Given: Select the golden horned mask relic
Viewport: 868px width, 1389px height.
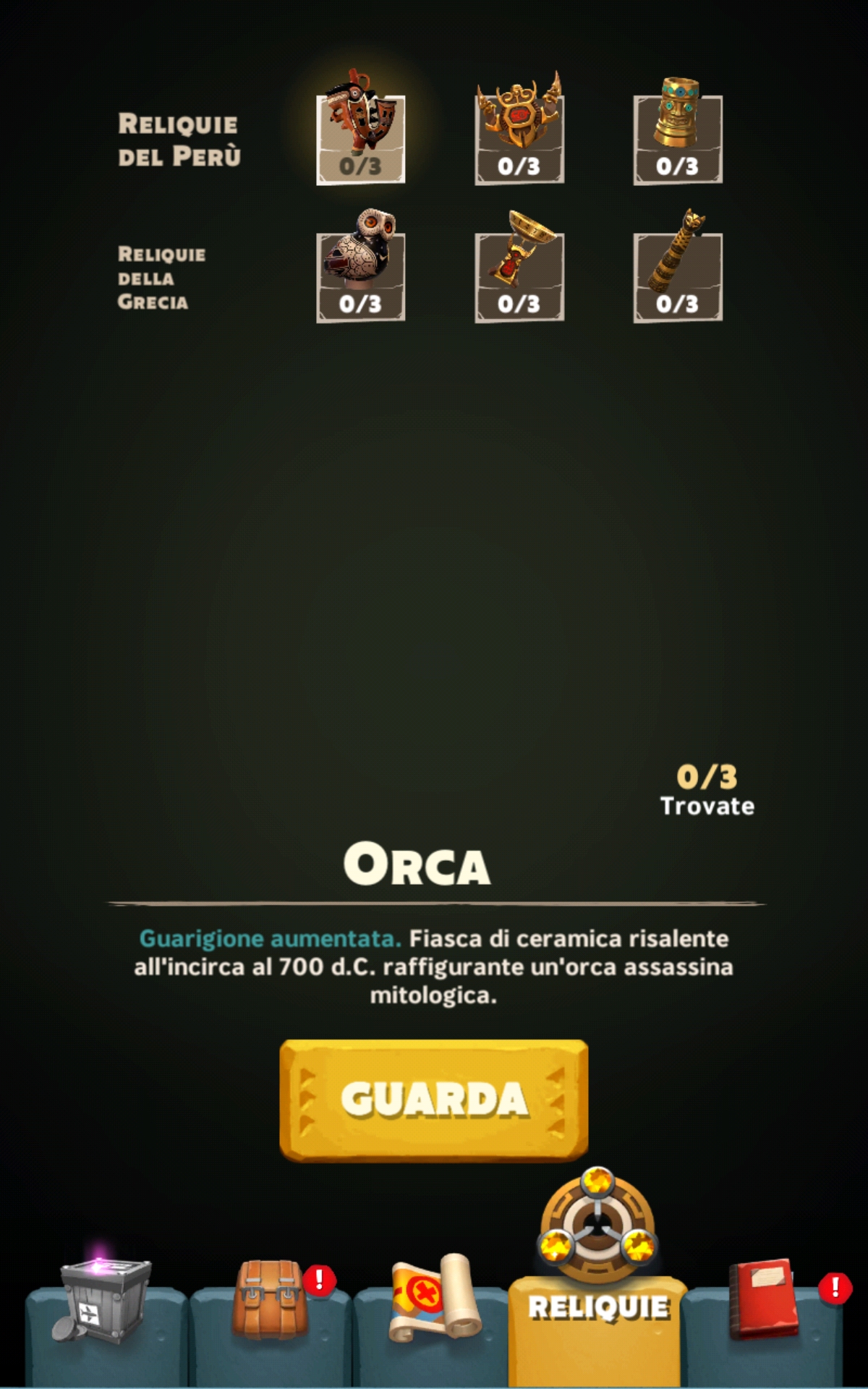Looking at the screenshot, I should tap(519, 129).
